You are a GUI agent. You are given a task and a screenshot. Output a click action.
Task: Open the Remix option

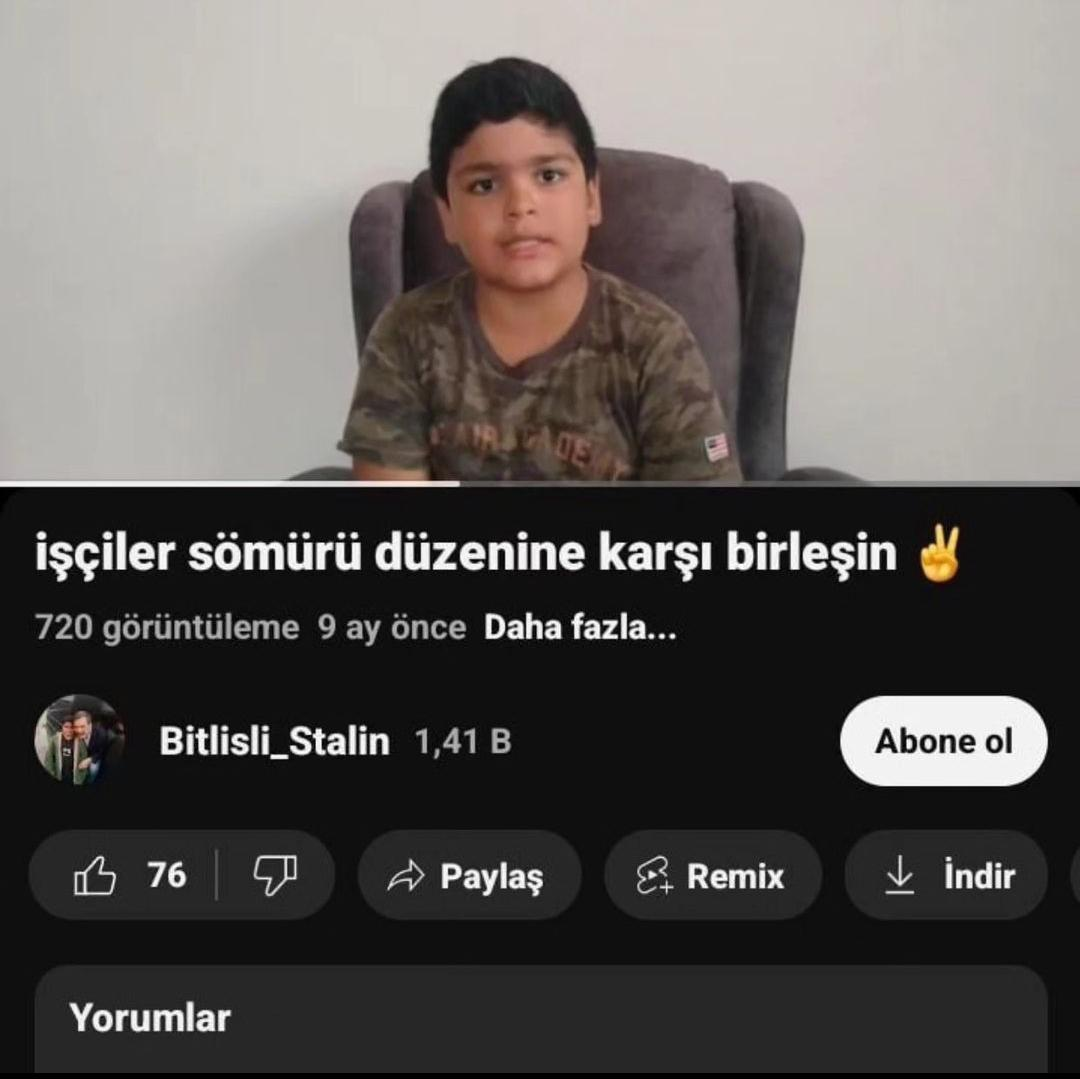712,876
